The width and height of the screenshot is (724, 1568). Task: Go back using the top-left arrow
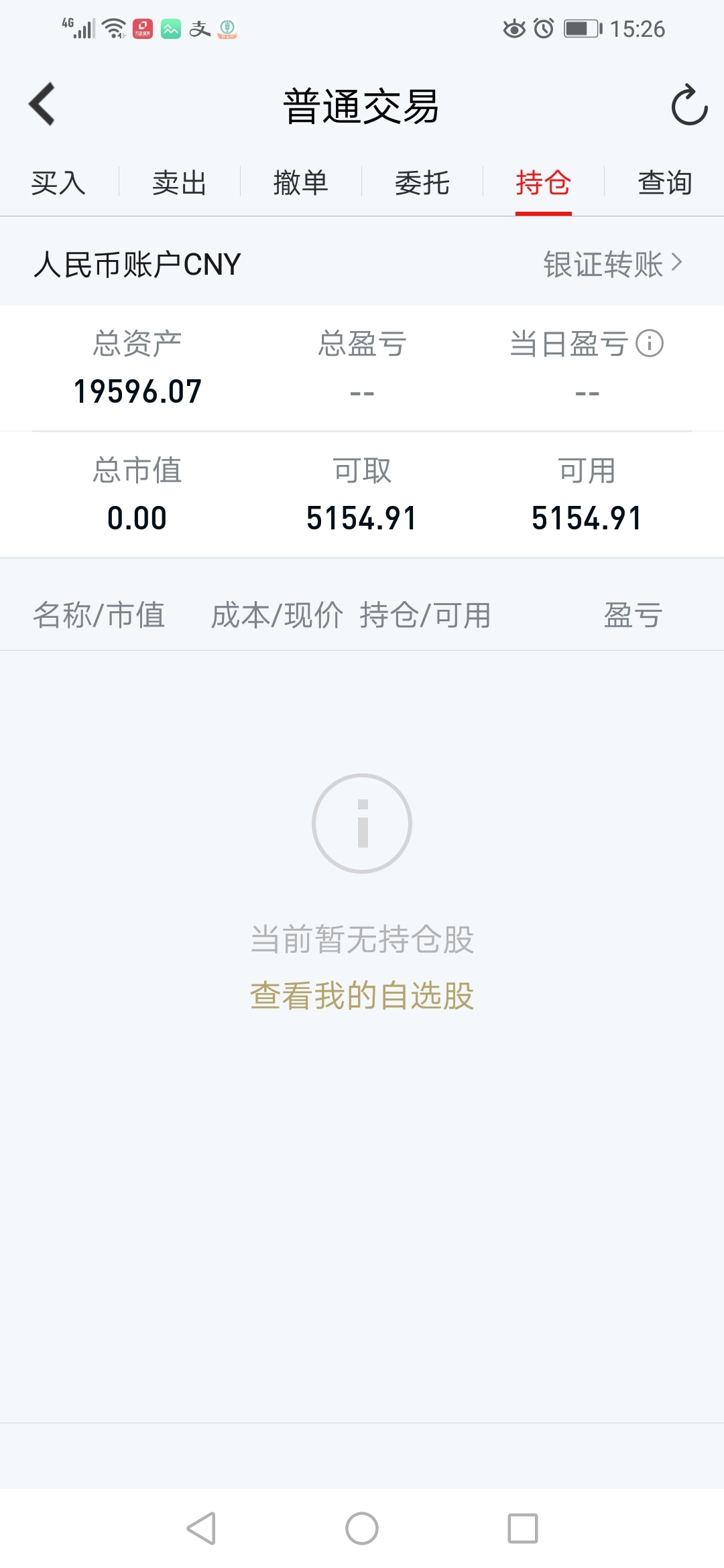point(42,105)
